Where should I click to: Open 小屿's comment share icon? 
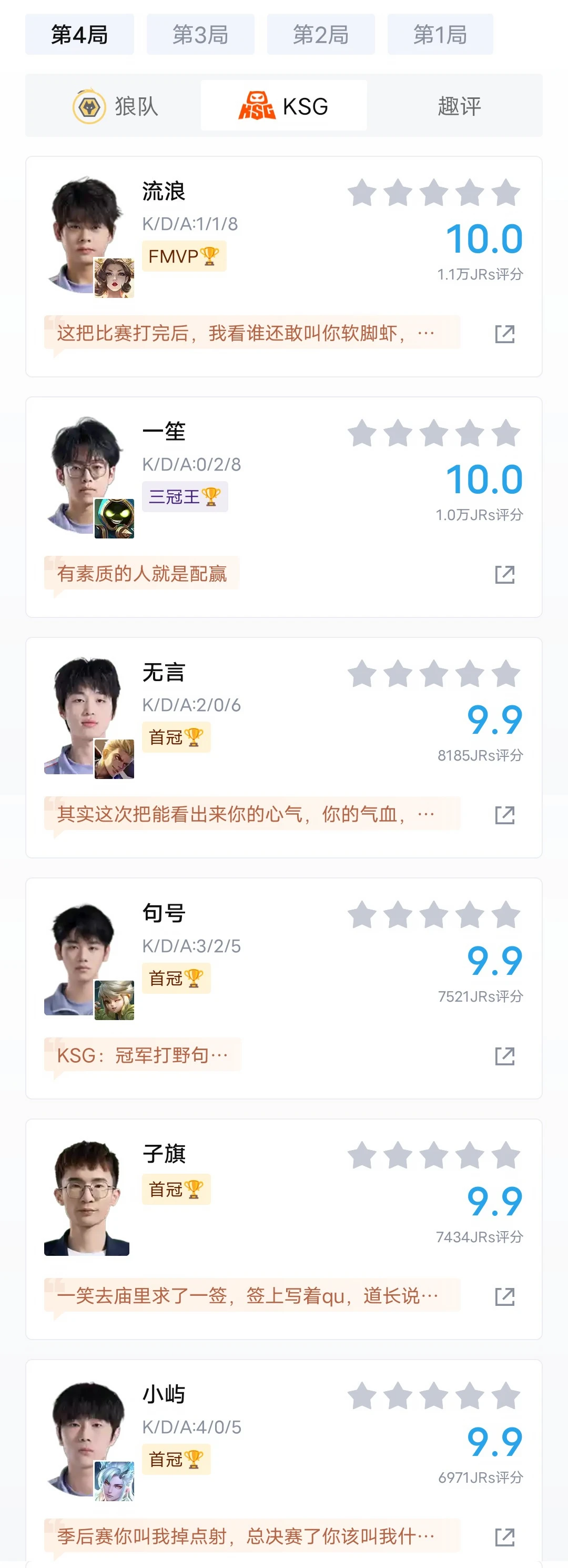coord(505,1536)
